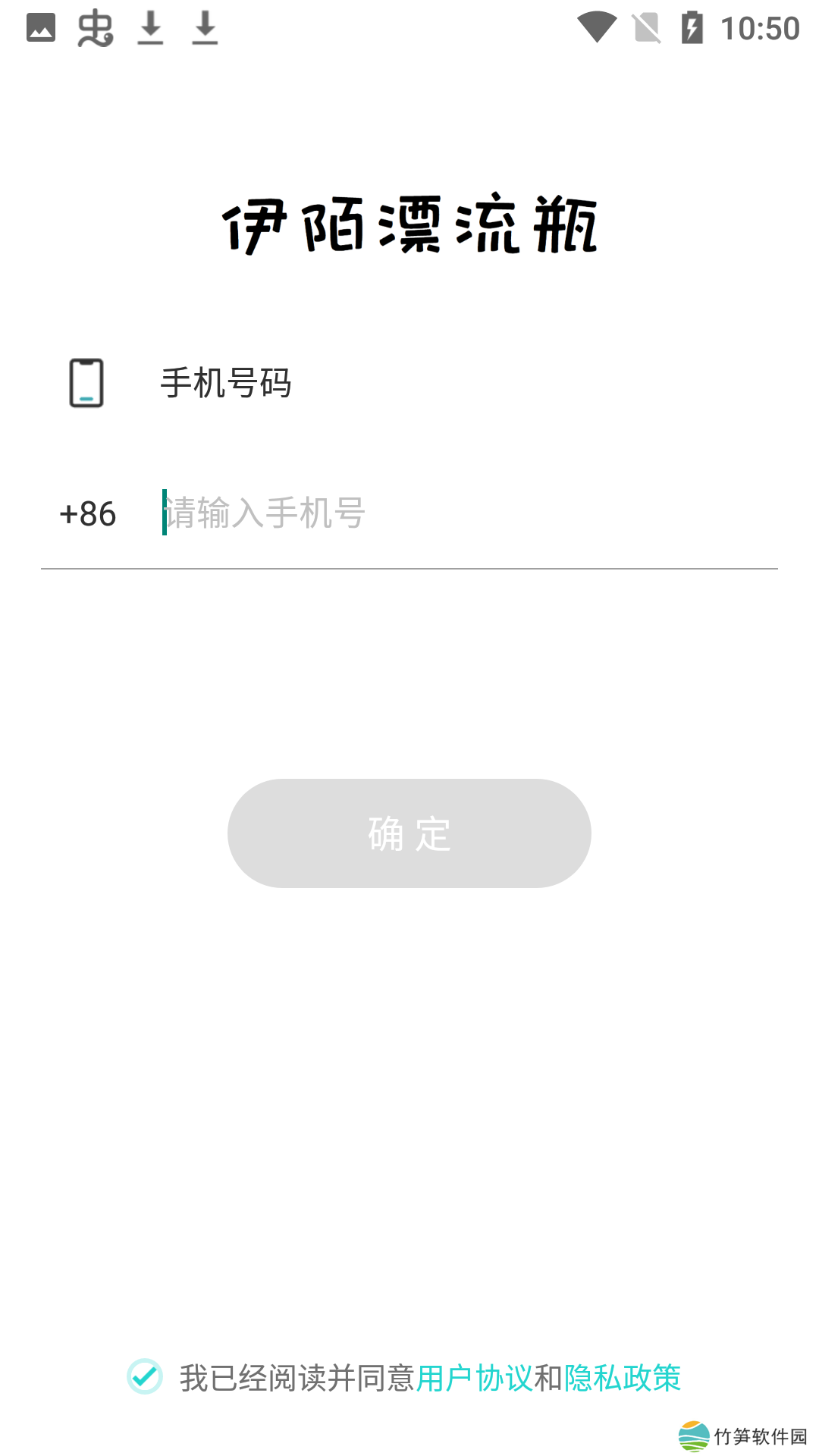819x1456 pixels.
Task: Open the 隐私政策 privacy policy link
Action: point(622,1378)
